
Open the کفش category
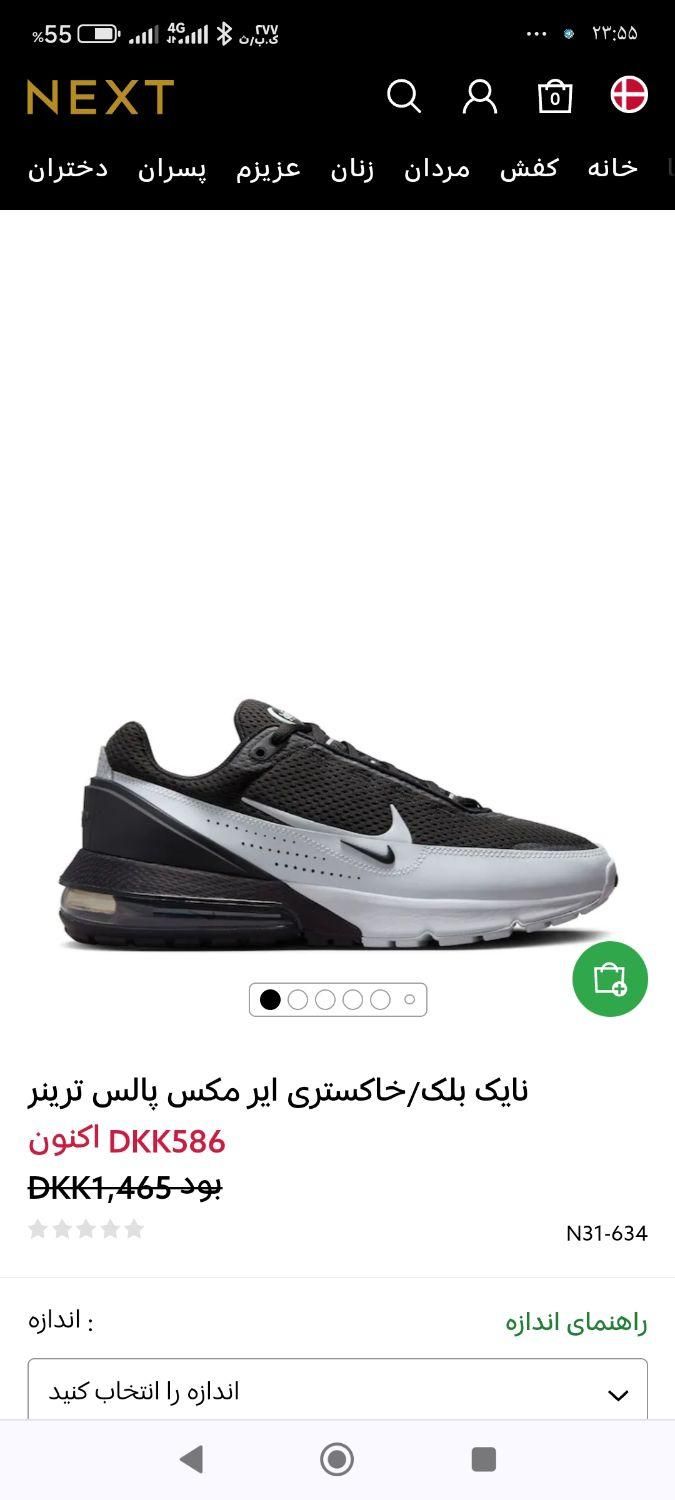[529, 168]
